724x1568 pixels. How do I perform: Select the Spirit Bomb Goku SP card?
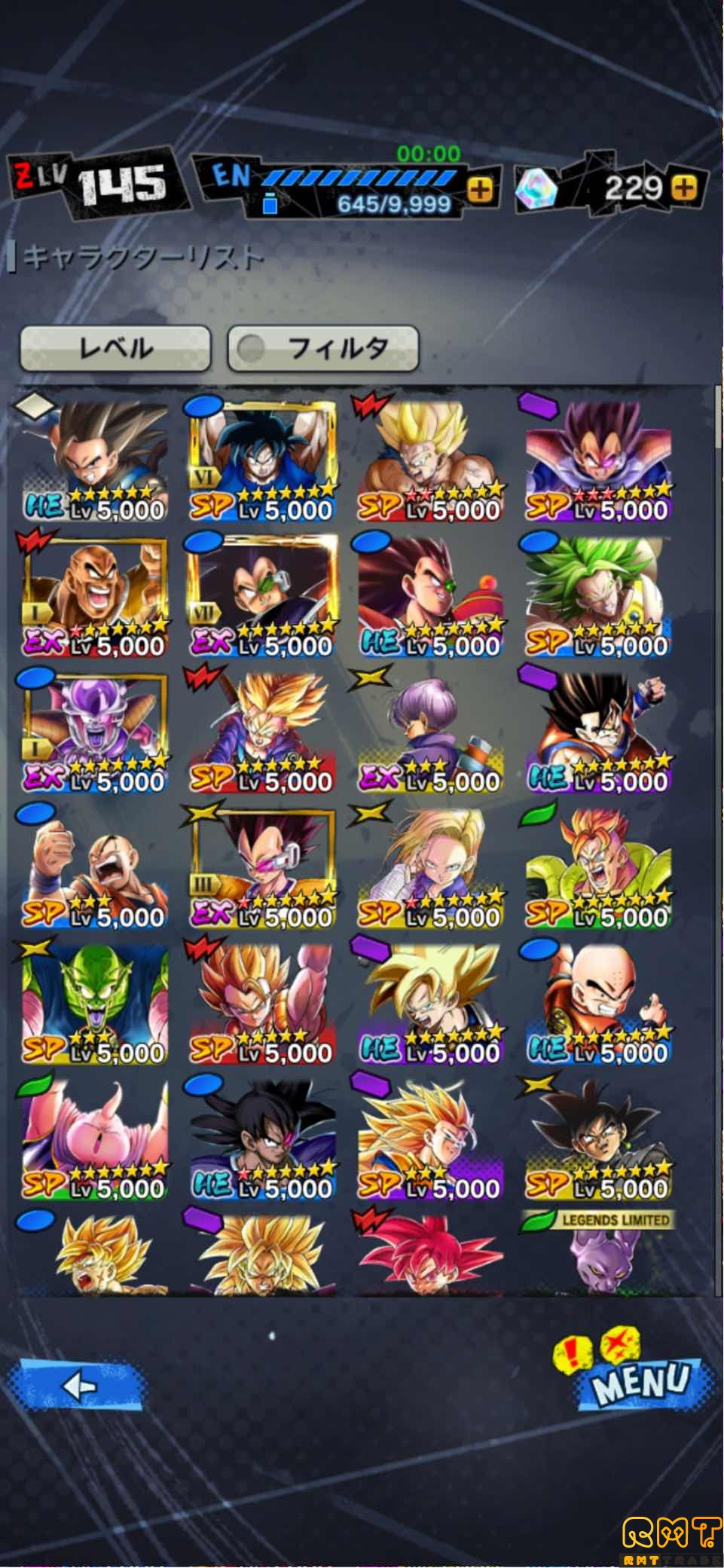261,461
